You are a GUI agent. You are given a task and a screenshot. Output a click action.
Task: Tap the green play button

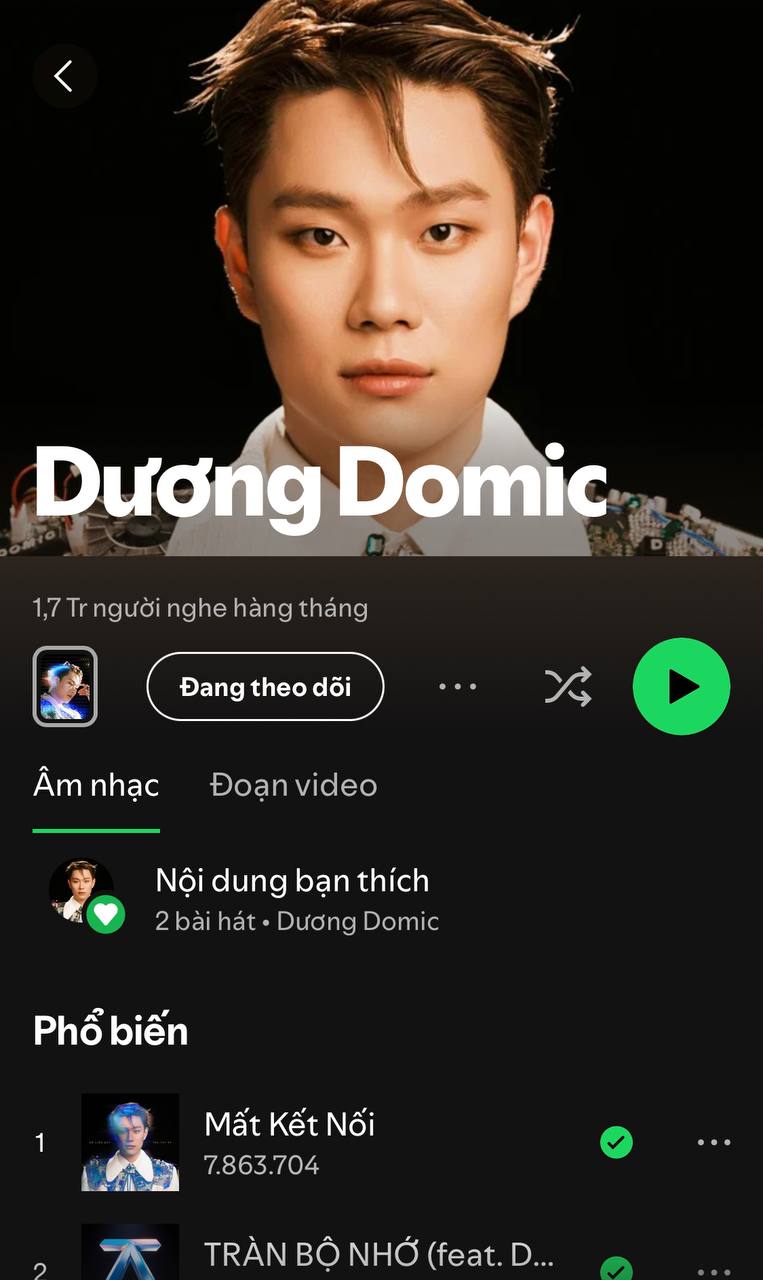coord(681,686)
